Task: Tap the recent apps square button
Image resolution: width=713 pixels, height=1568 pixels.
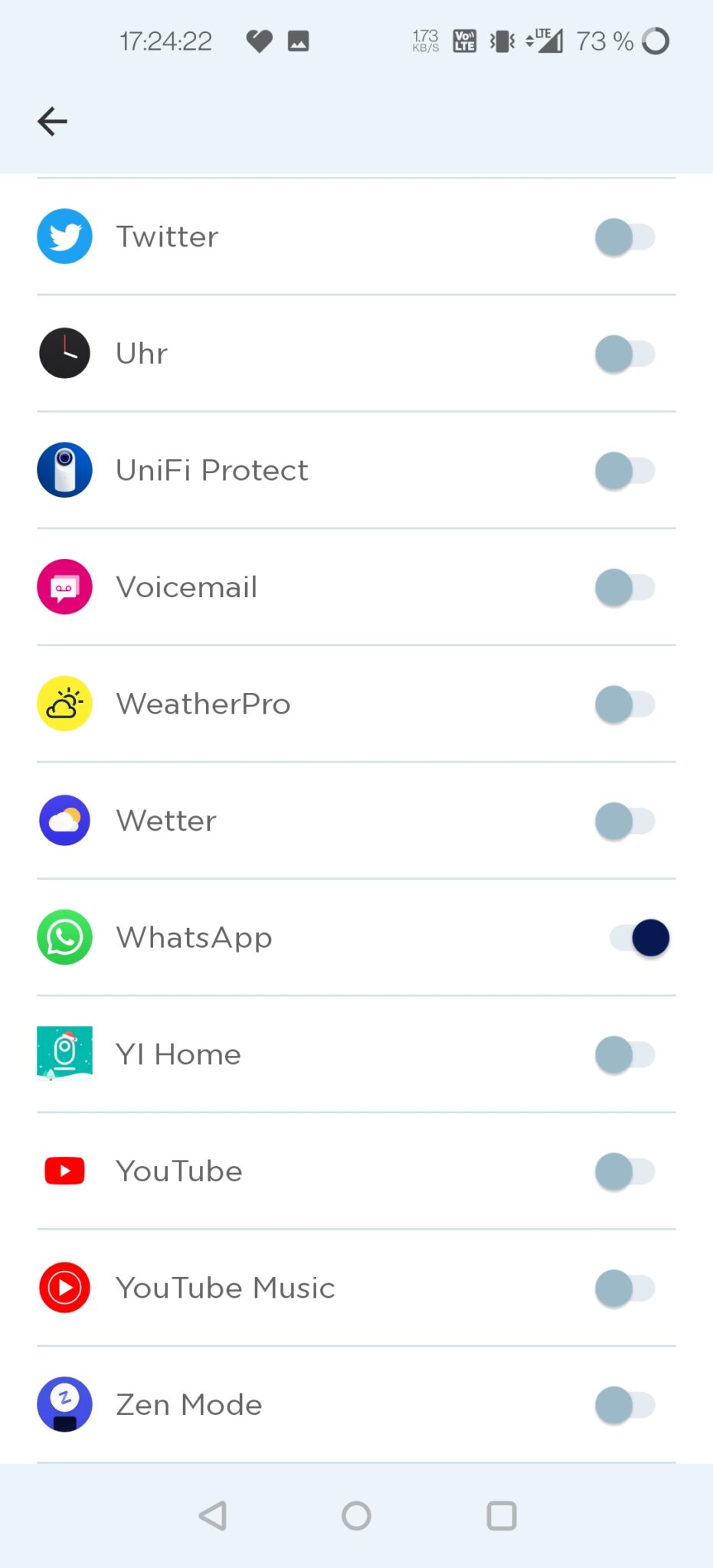Action: coord(501,1515)
